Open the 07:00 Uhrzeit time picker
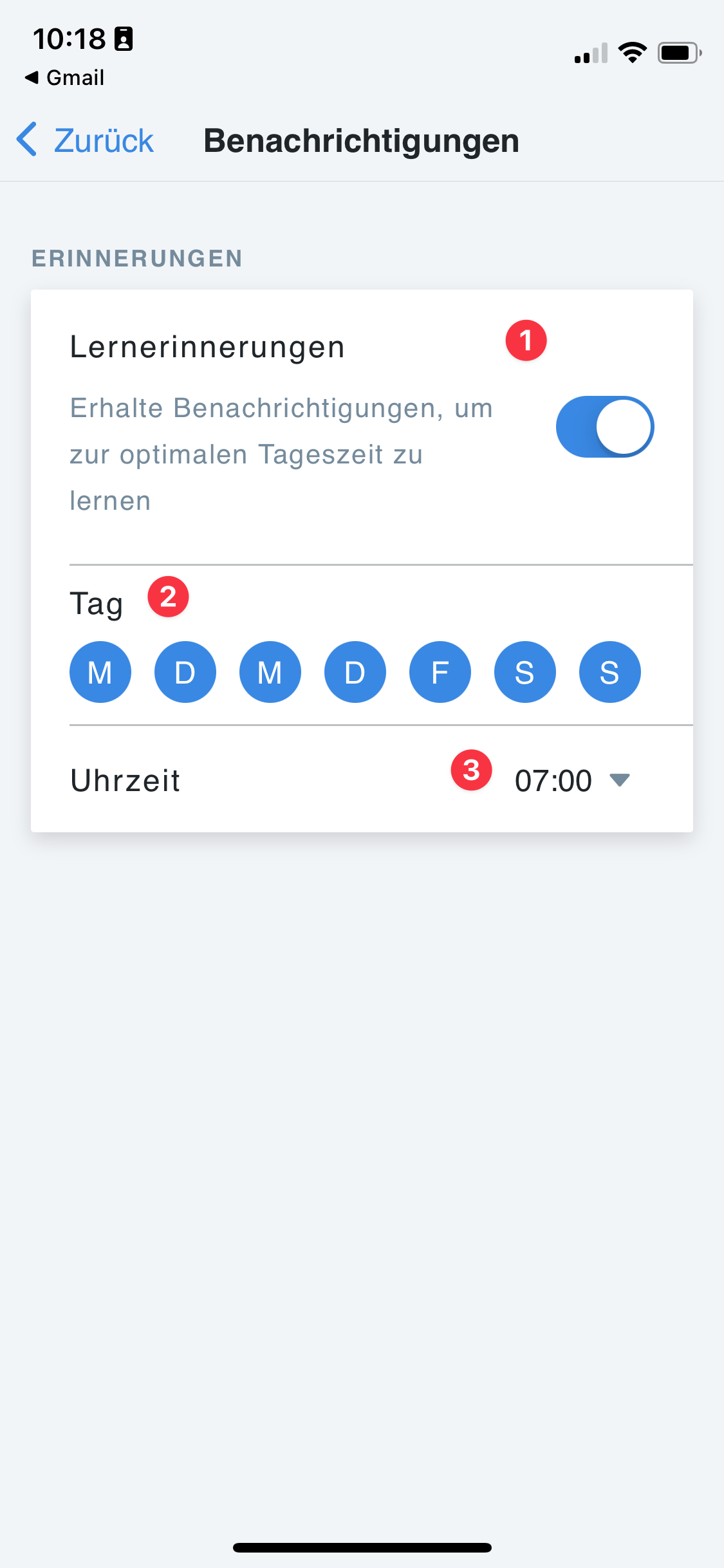The width and height of the screenshot is (724, 1568). [x=571, y=781]
